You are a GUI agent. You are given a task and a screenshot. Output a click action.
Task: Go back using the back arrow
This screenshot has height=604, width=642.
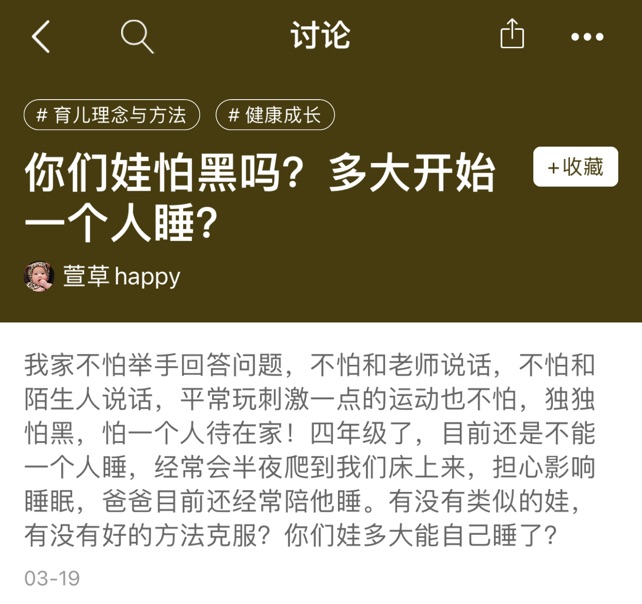coord(40,38)
